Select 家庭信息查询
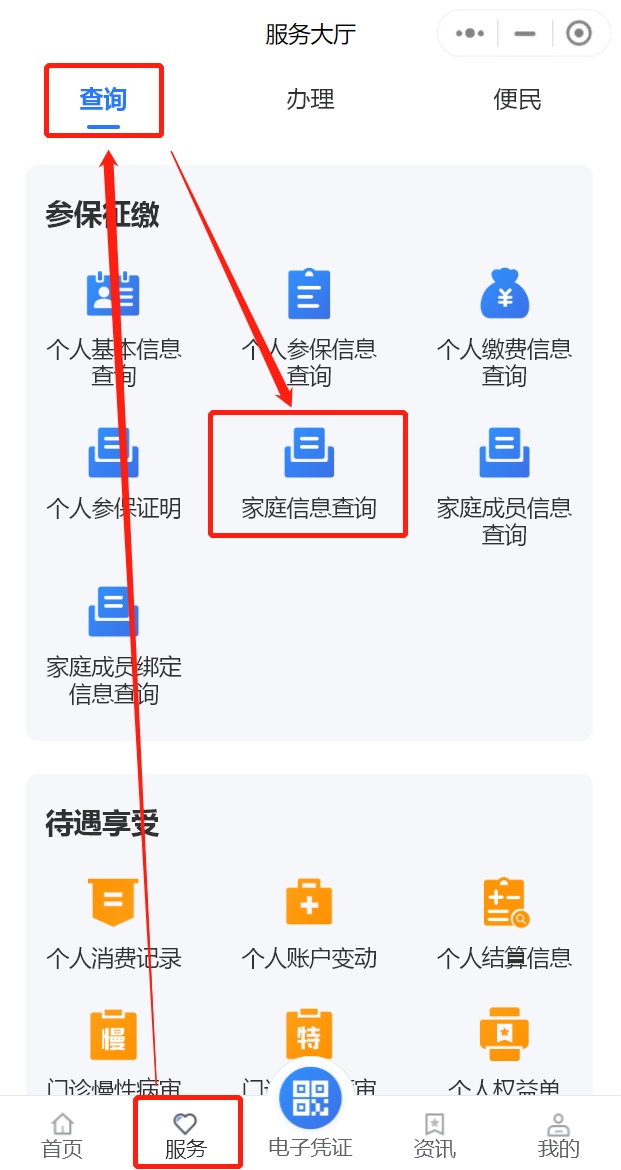Viewport: 621px width, 1170px height. (x=309, y=473)
